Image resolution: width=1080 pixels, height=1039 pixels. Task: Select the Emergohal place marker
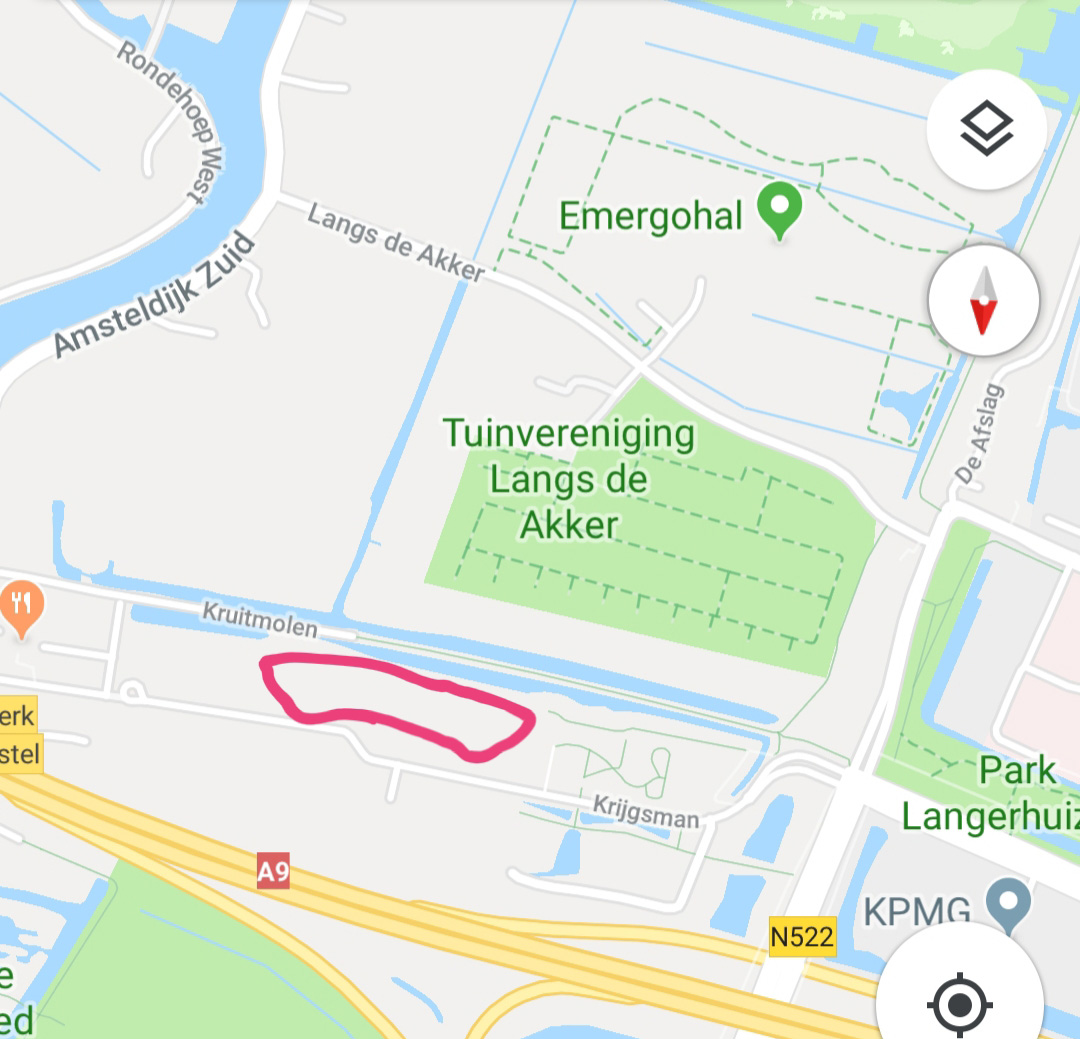[779, 208]
